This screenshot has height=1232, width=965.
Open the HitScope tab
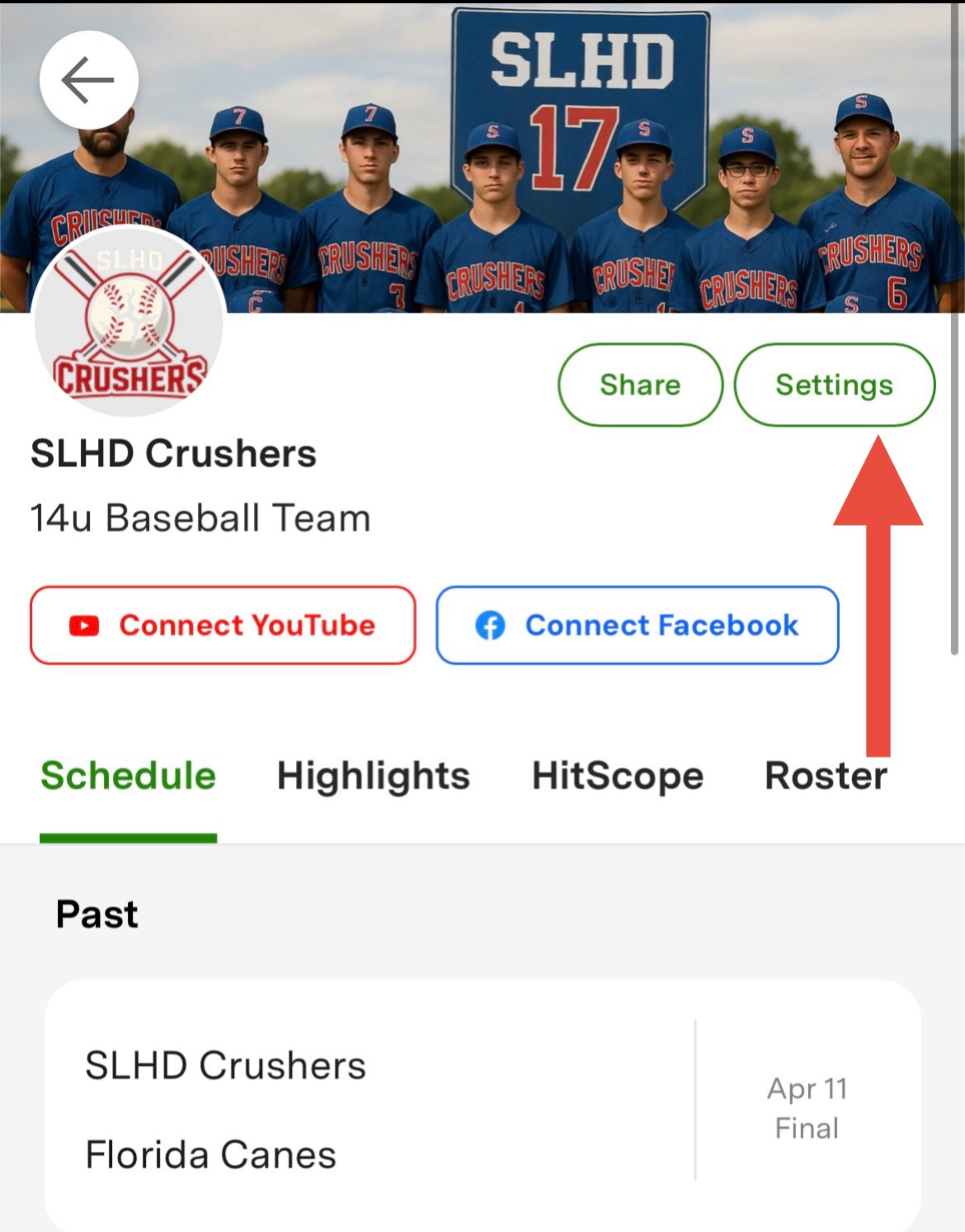coord(617,776)
